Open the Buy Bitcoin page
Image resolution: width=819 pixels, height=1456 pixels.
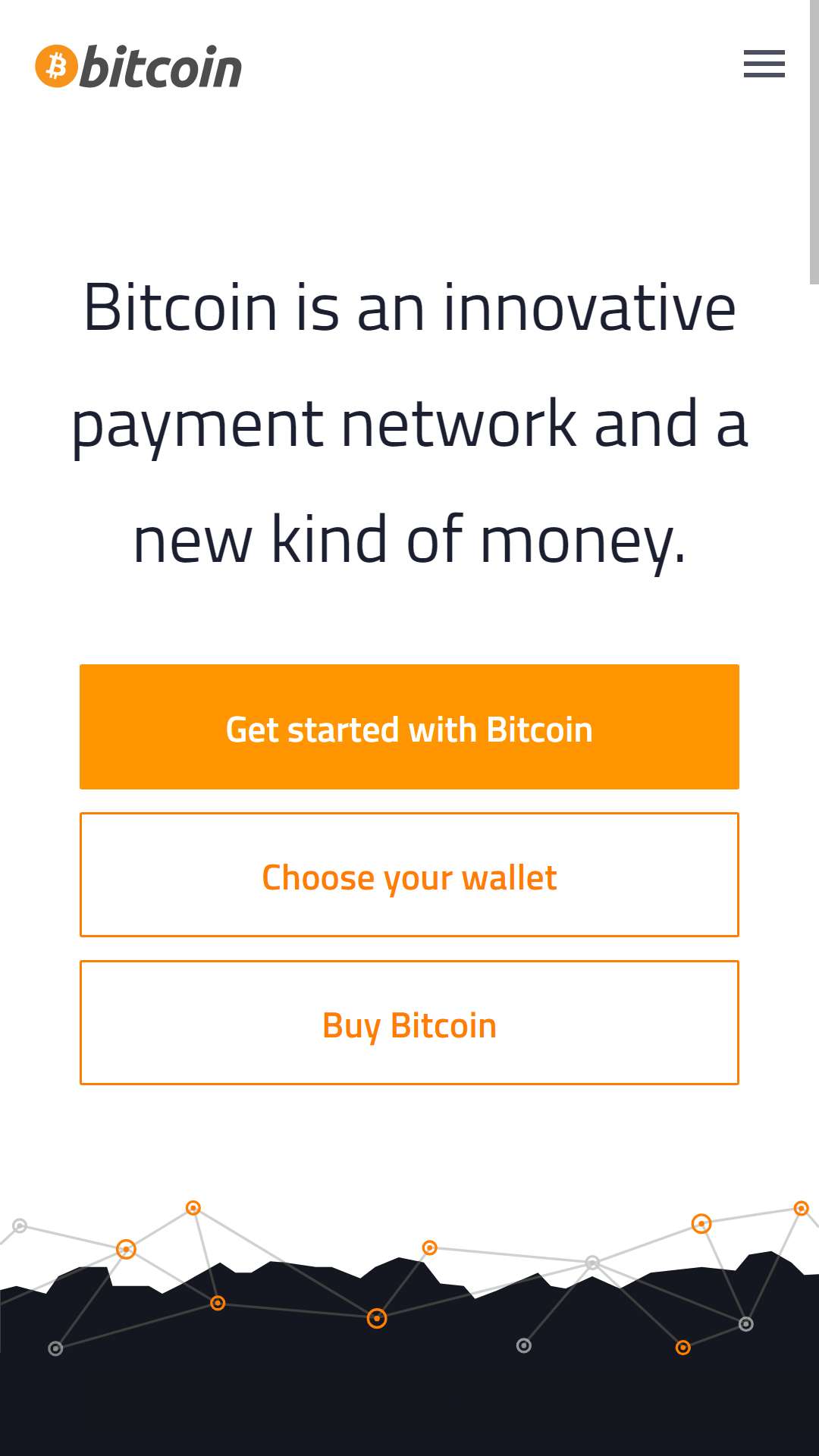tap(409, 1022)
